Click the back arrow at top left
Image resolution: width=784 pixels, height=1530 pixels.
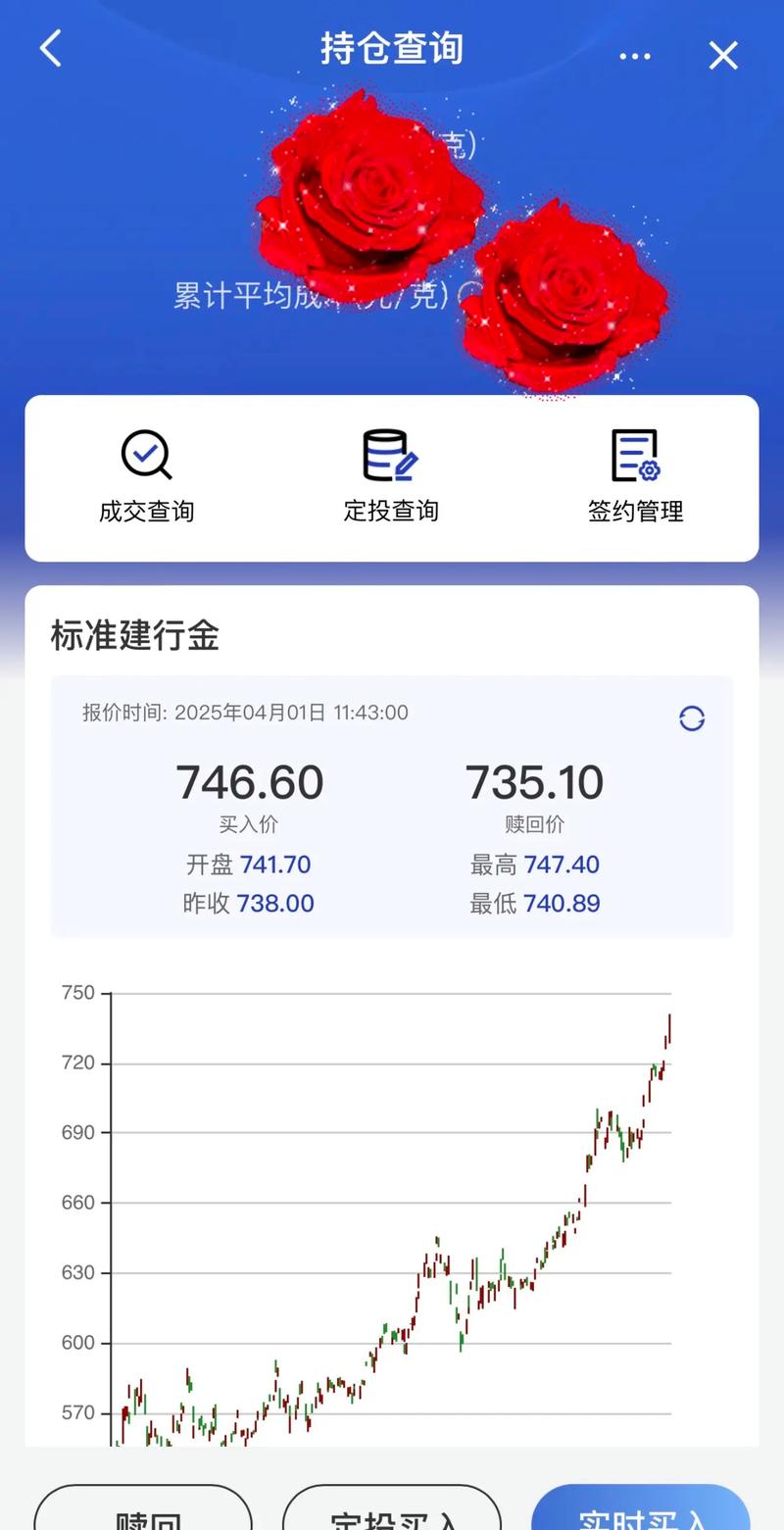[51, 48]
